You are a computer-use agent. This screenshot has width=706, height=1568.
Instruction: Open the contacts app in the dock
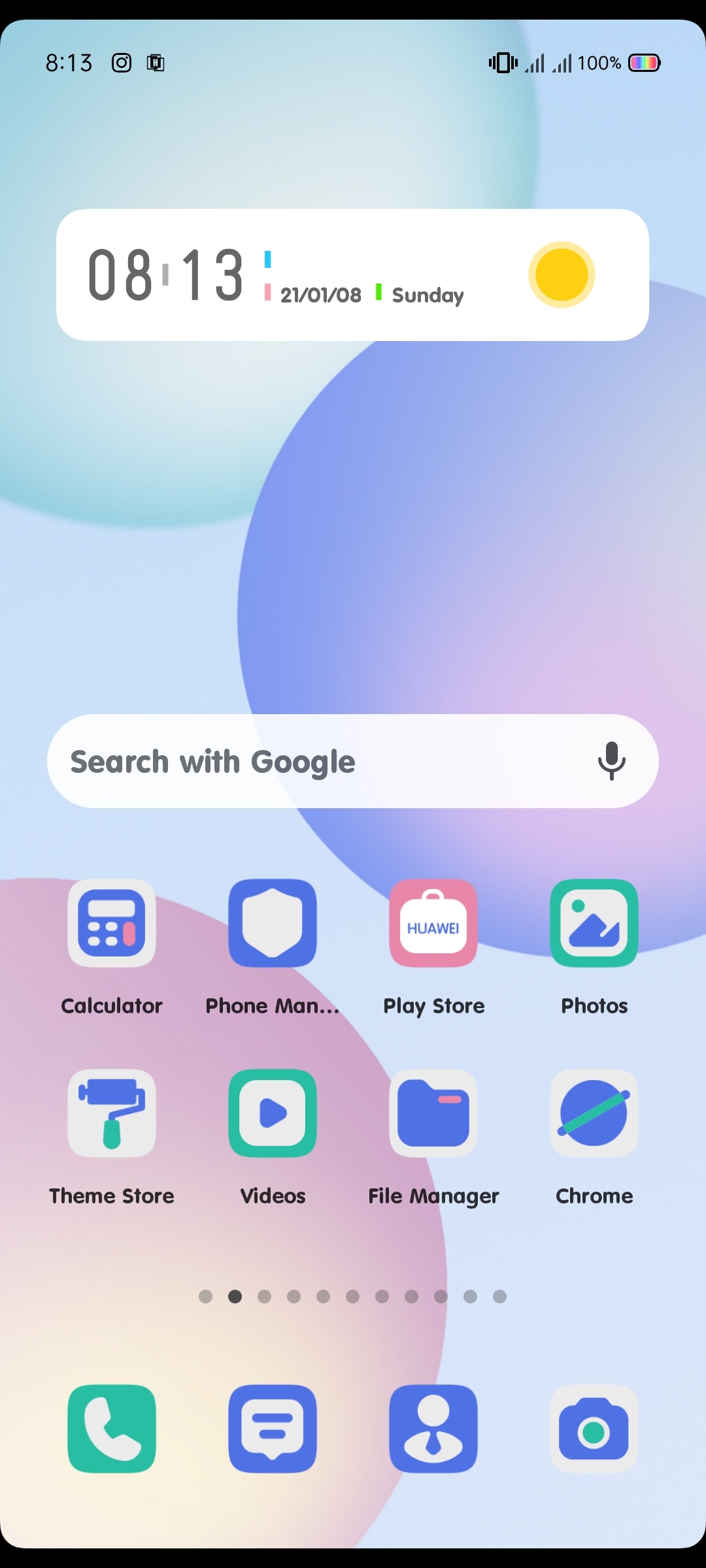click(x=433, y=1429)
